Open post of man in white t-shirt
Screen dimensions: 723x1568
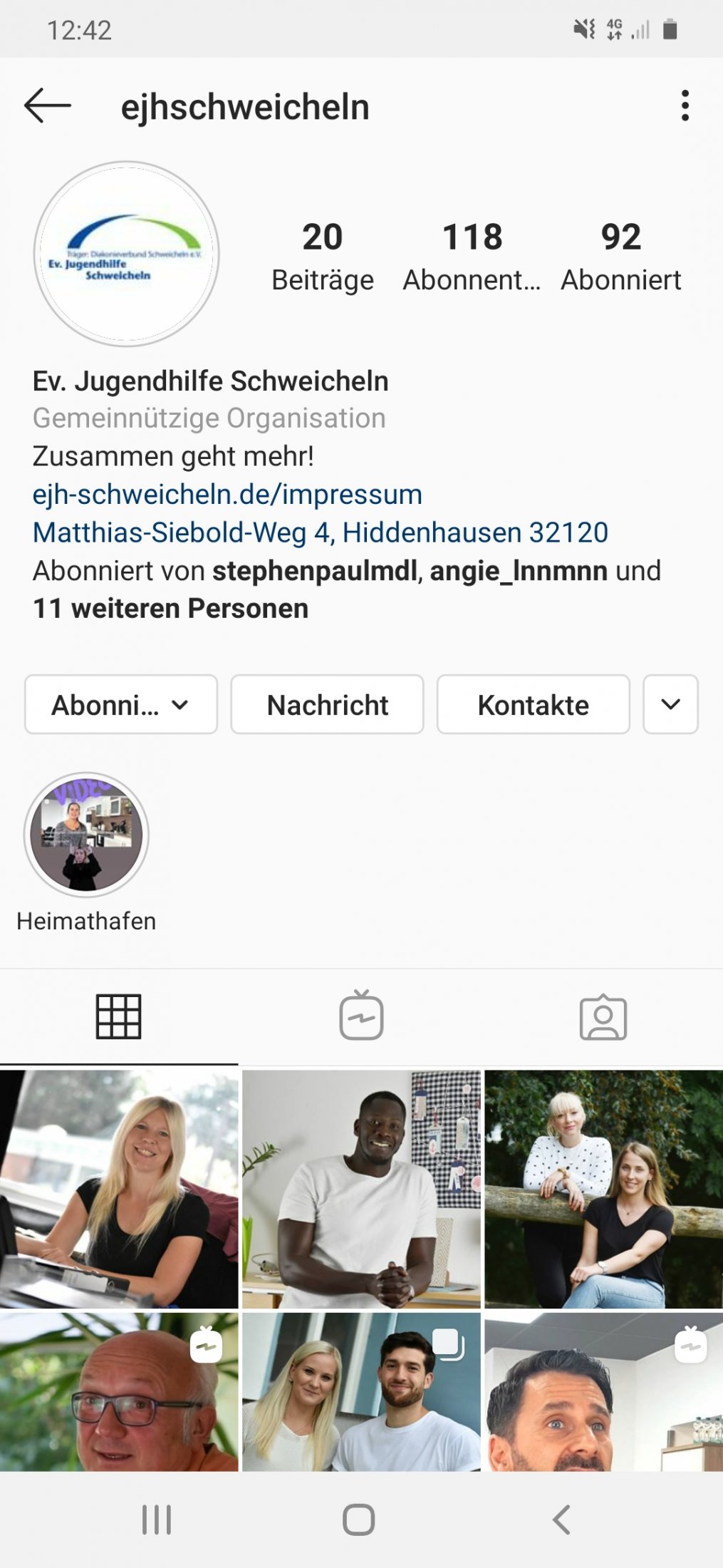coord(361,1189)
